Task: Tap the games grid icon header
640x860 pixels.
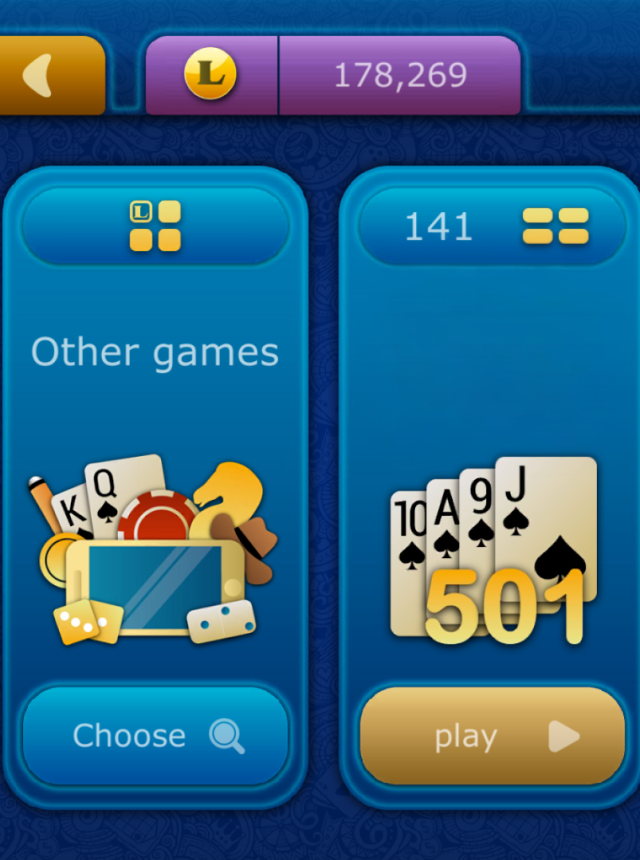Action: [155, 226]
